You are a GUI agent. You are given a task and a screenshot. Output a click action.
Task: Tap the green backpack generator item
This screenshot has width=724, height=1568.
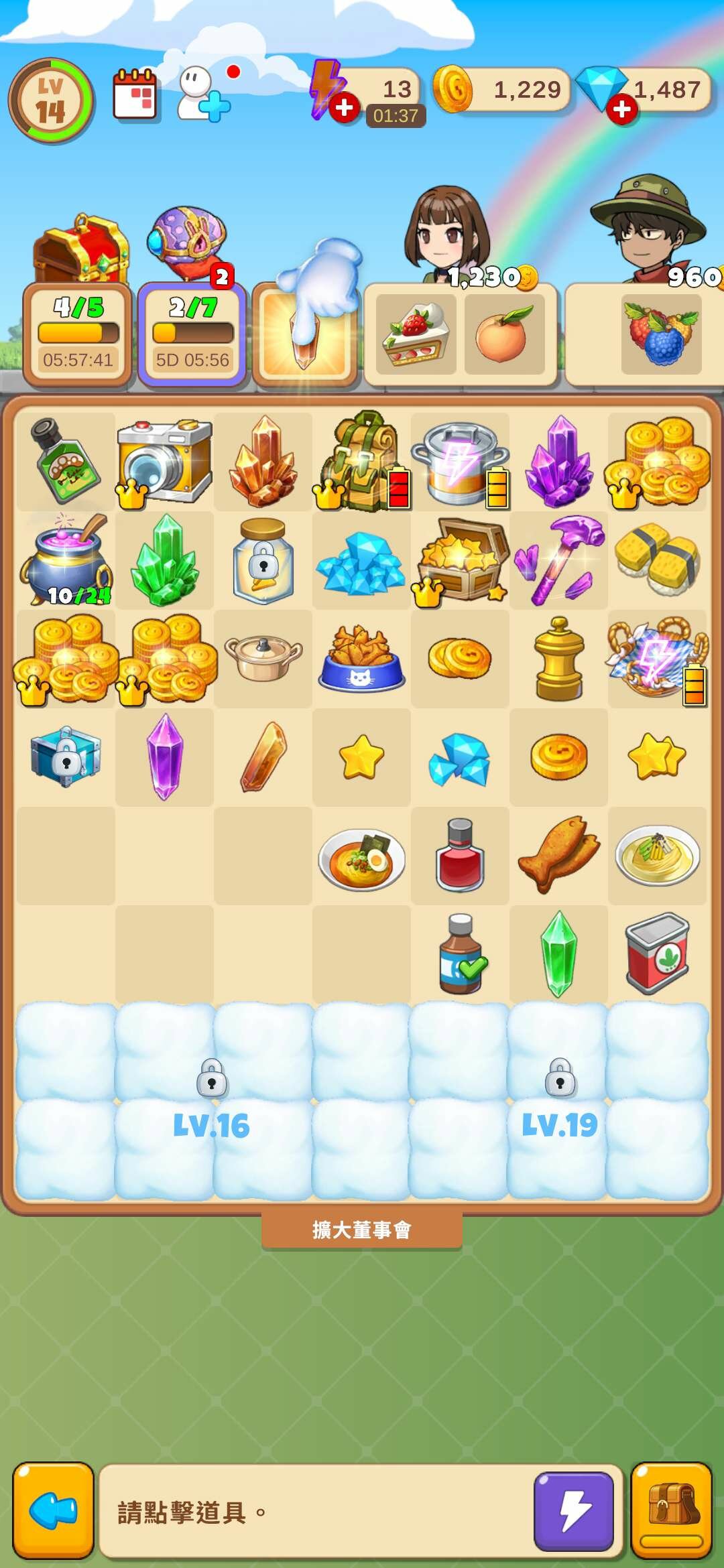(361, 461)
